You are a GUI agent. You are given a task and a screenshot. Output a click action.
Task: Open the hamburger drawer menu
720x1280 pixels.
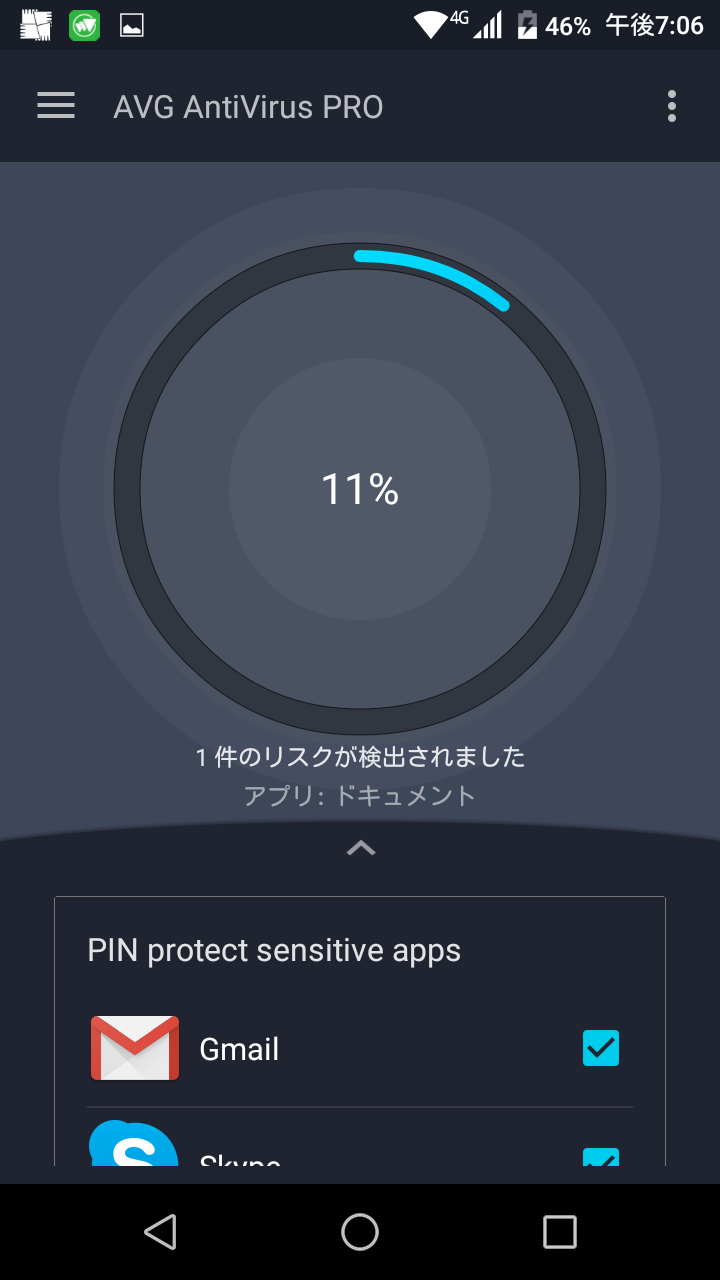click(56, 106)
